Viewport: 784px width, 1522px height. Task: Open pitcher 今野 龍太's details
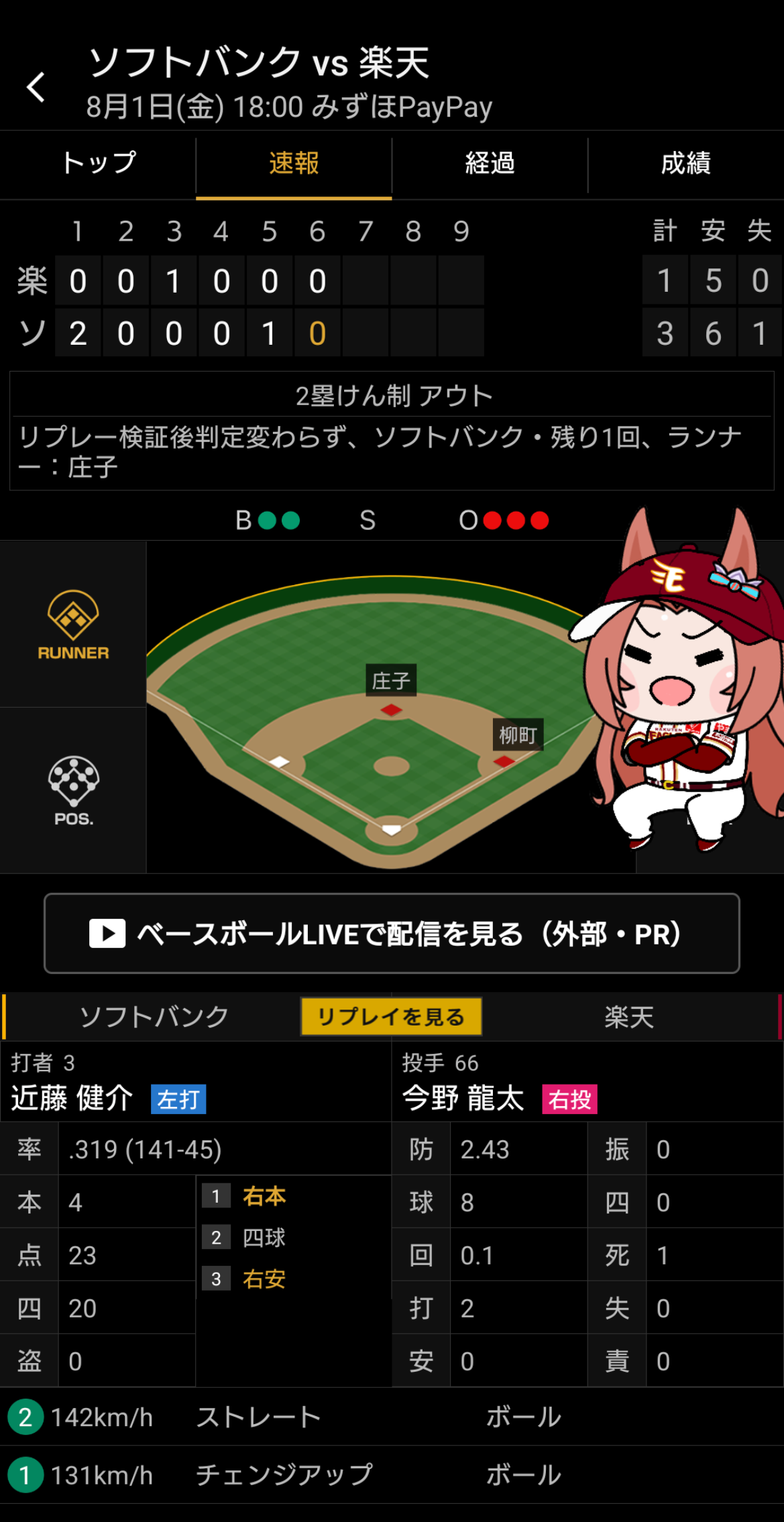[463, 1099]
